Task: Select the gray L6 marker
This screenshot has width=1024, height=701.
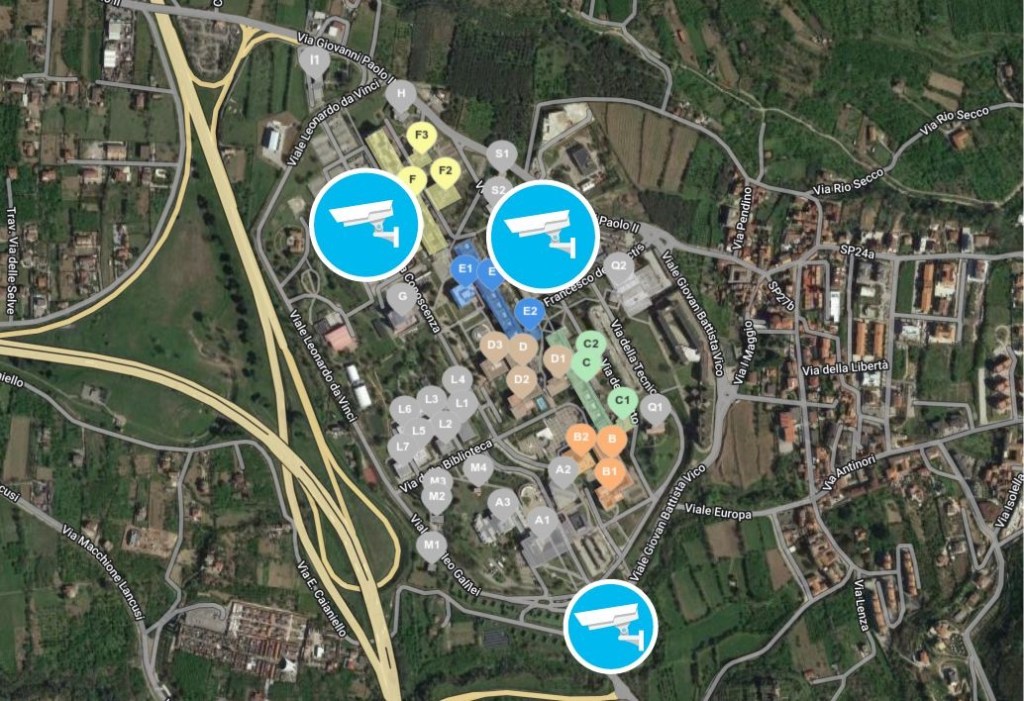Action: pyautogui.click(x=404, y=408)
